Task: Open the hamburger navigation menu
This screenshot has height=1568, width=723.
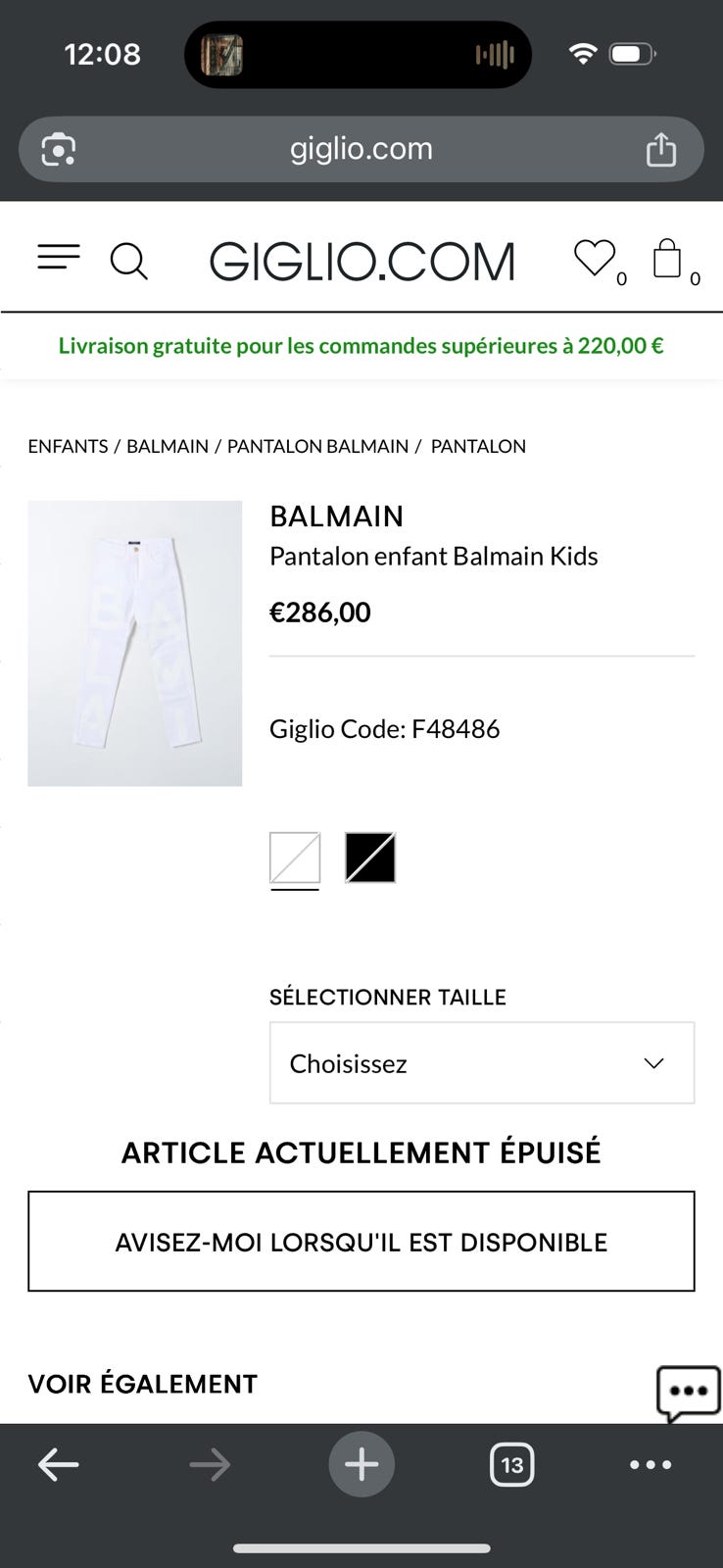Action: [58, 259]
